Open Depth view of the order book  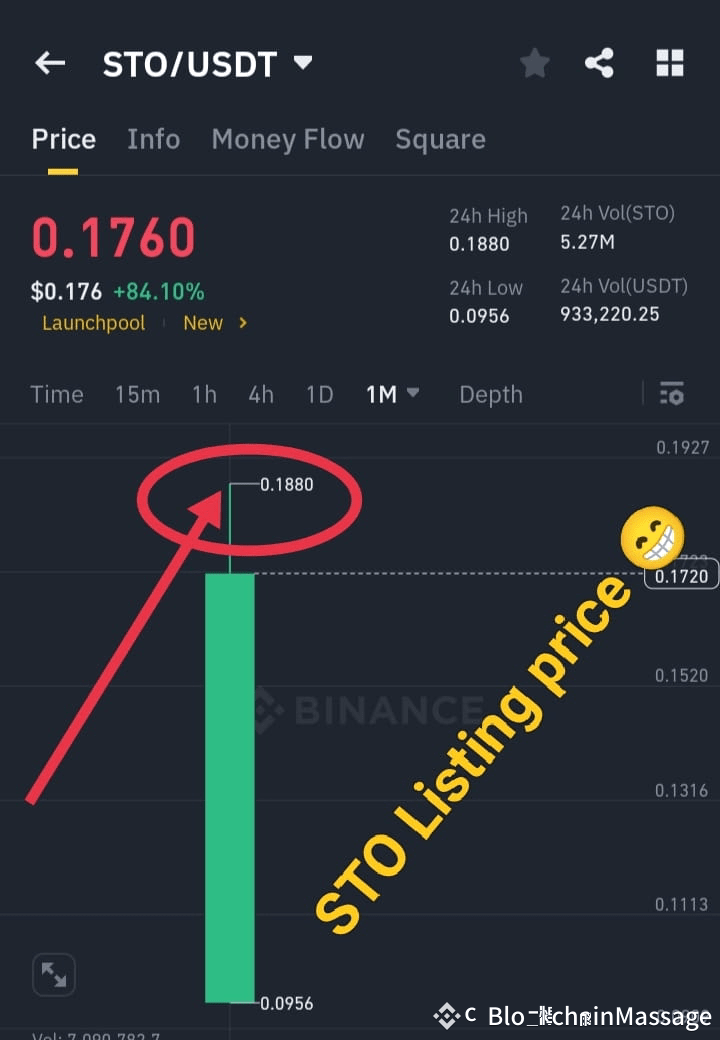click(490, 394)
